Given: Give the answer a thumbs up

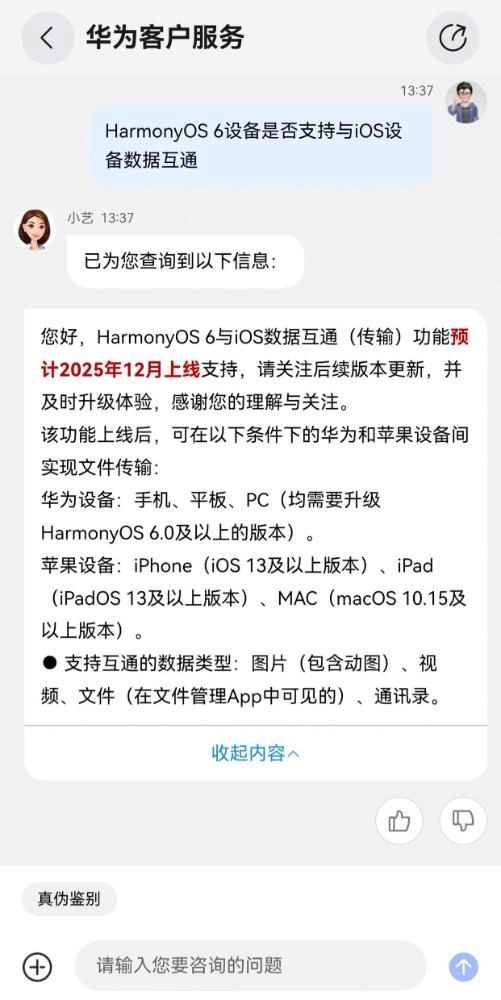Looking at the screenshot, I should click(x=399, y=821).
